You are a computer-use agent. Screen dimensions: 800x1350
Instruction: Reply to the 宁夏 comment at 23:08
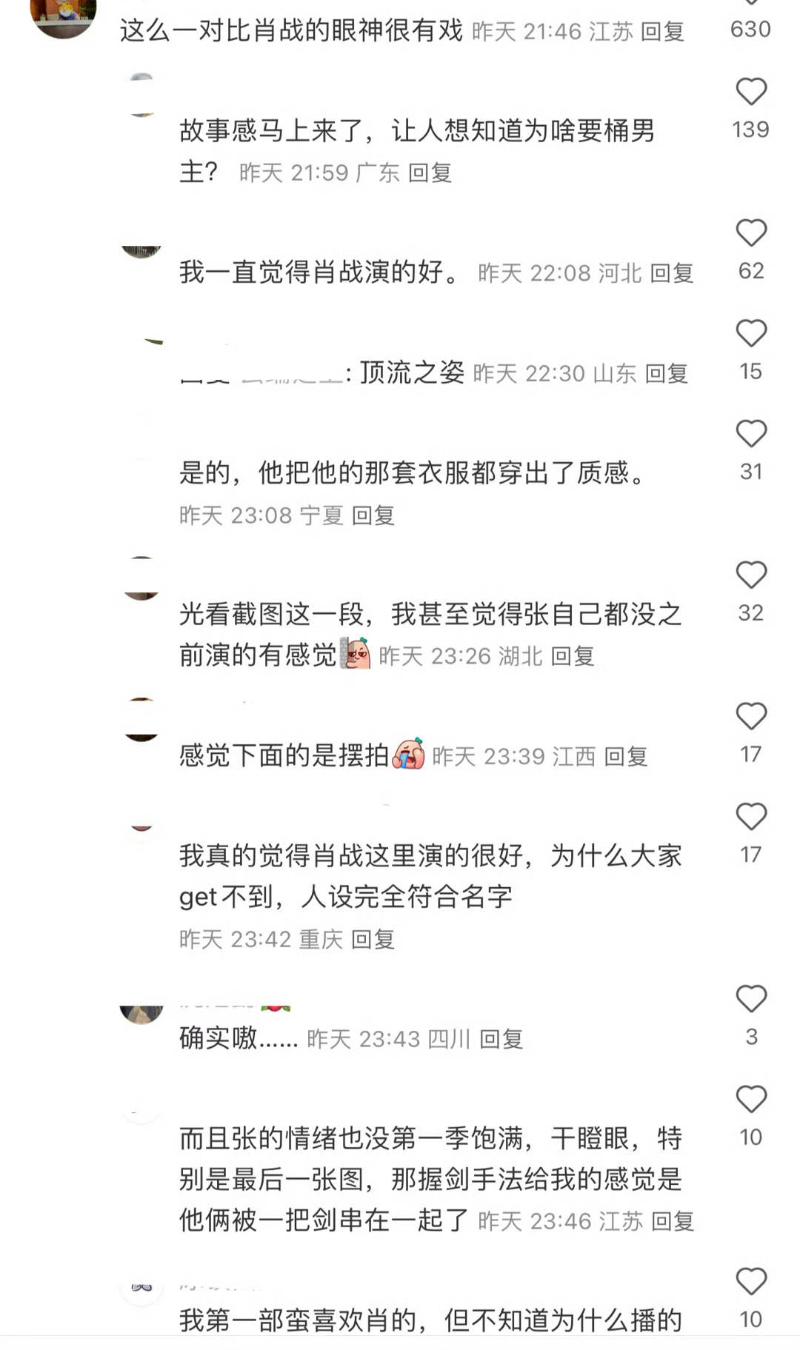pyautogui.click(x=373, y=516)
